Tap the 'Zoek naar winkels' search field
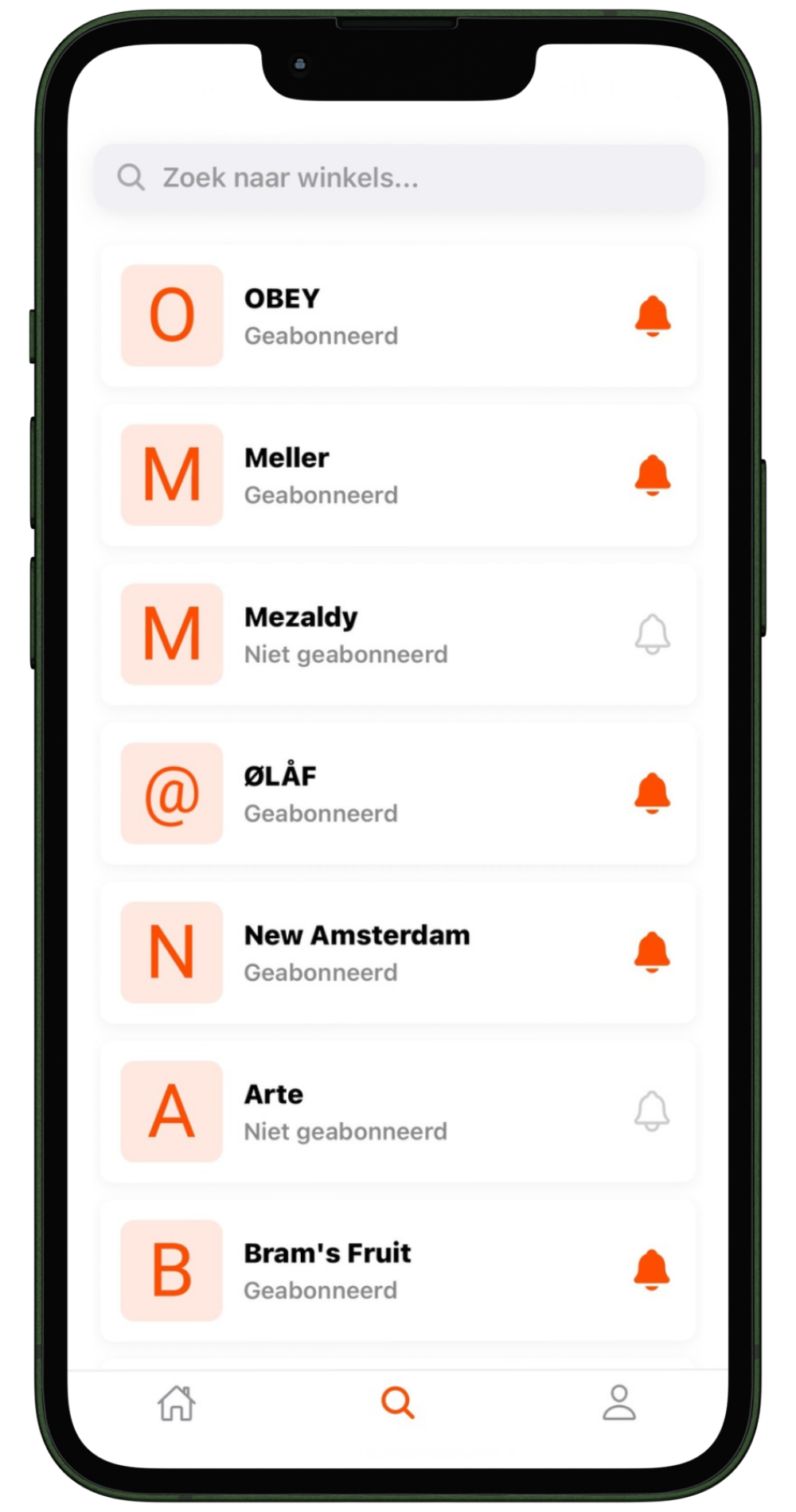This screenshot has width=796, height=1512. [398, 177]
